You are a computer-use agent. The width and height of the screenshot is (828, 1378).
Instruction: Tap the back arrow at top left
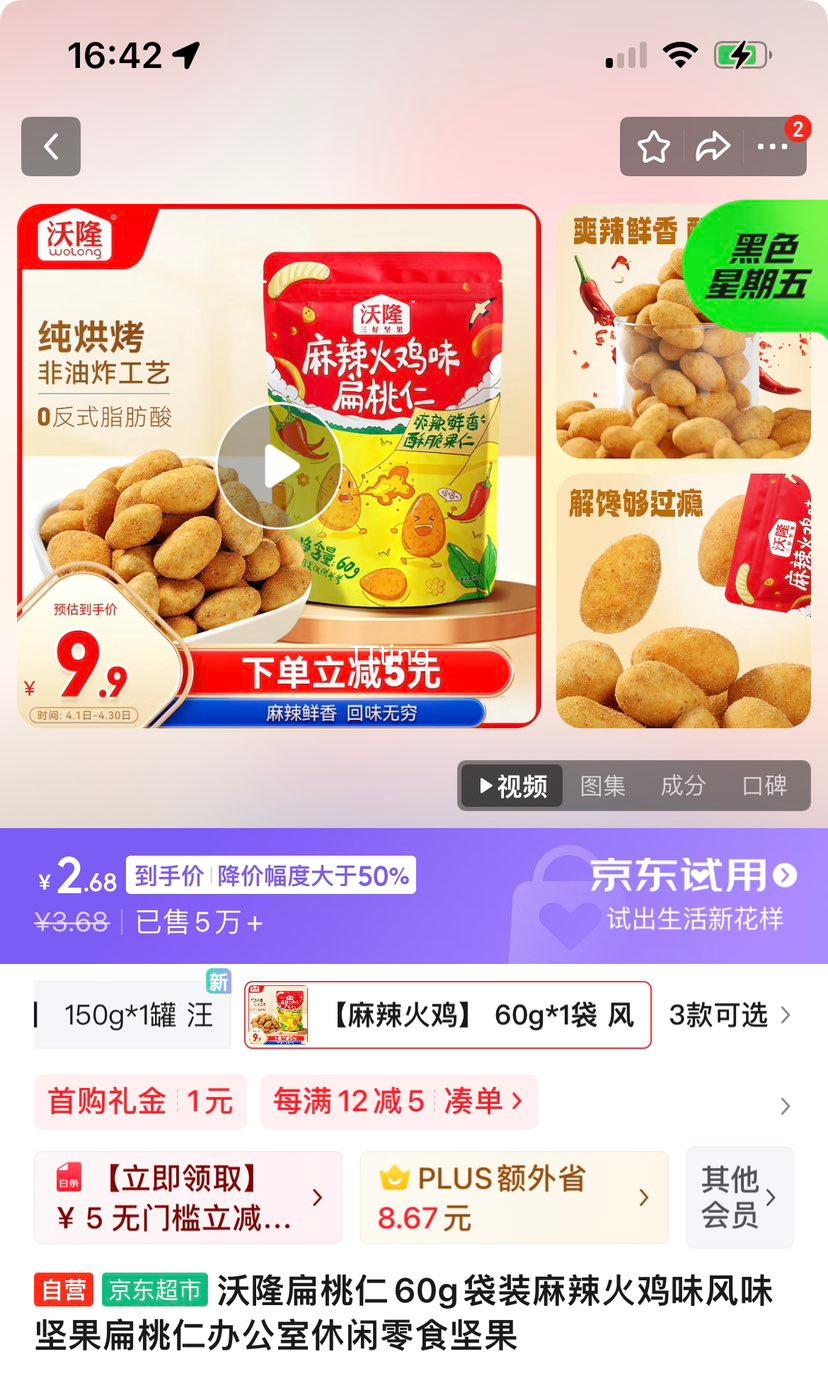pos(51,147)
